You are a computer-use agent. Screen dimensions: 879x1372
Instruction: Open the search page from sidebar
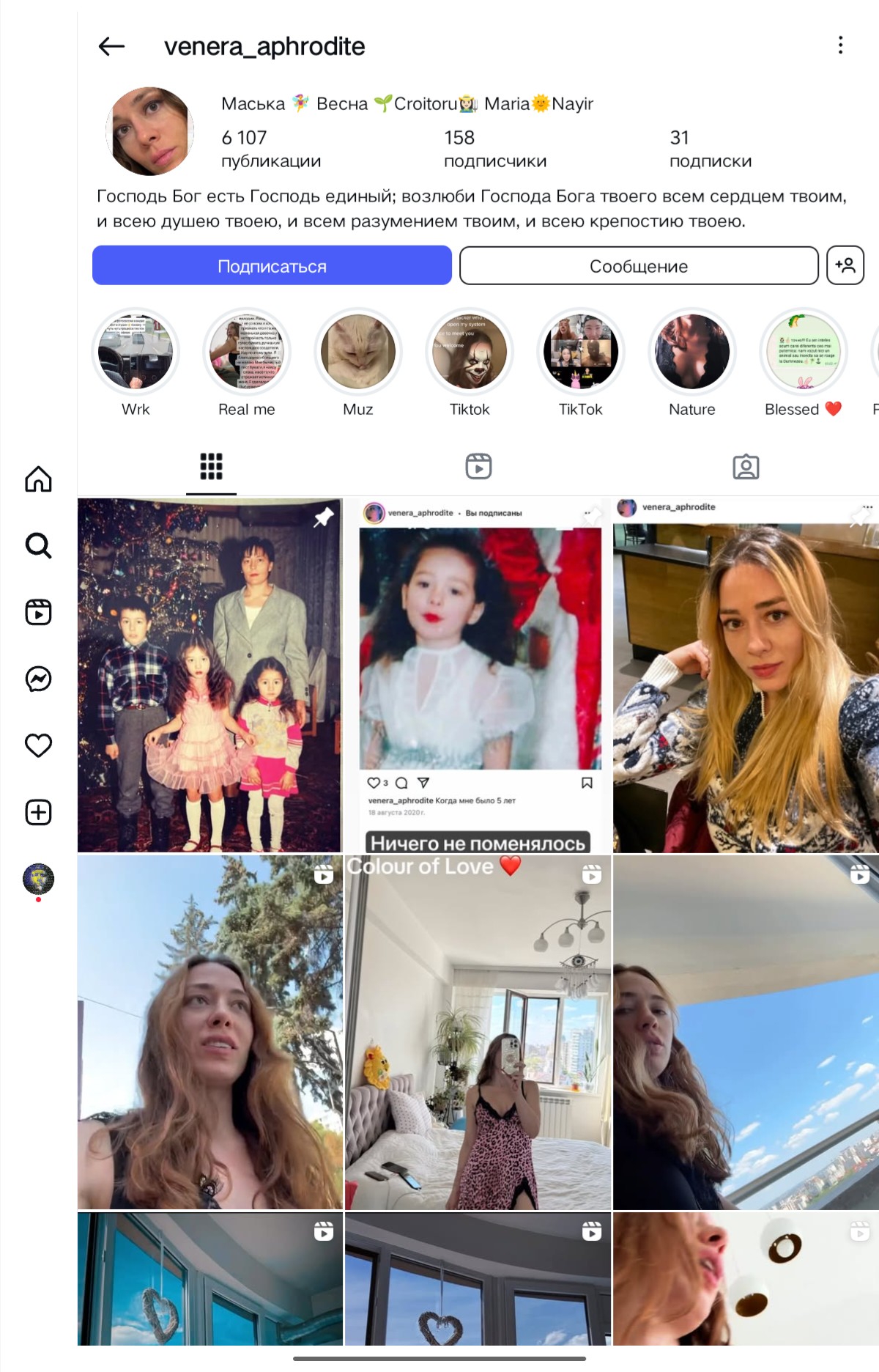[x=38, y=545]
